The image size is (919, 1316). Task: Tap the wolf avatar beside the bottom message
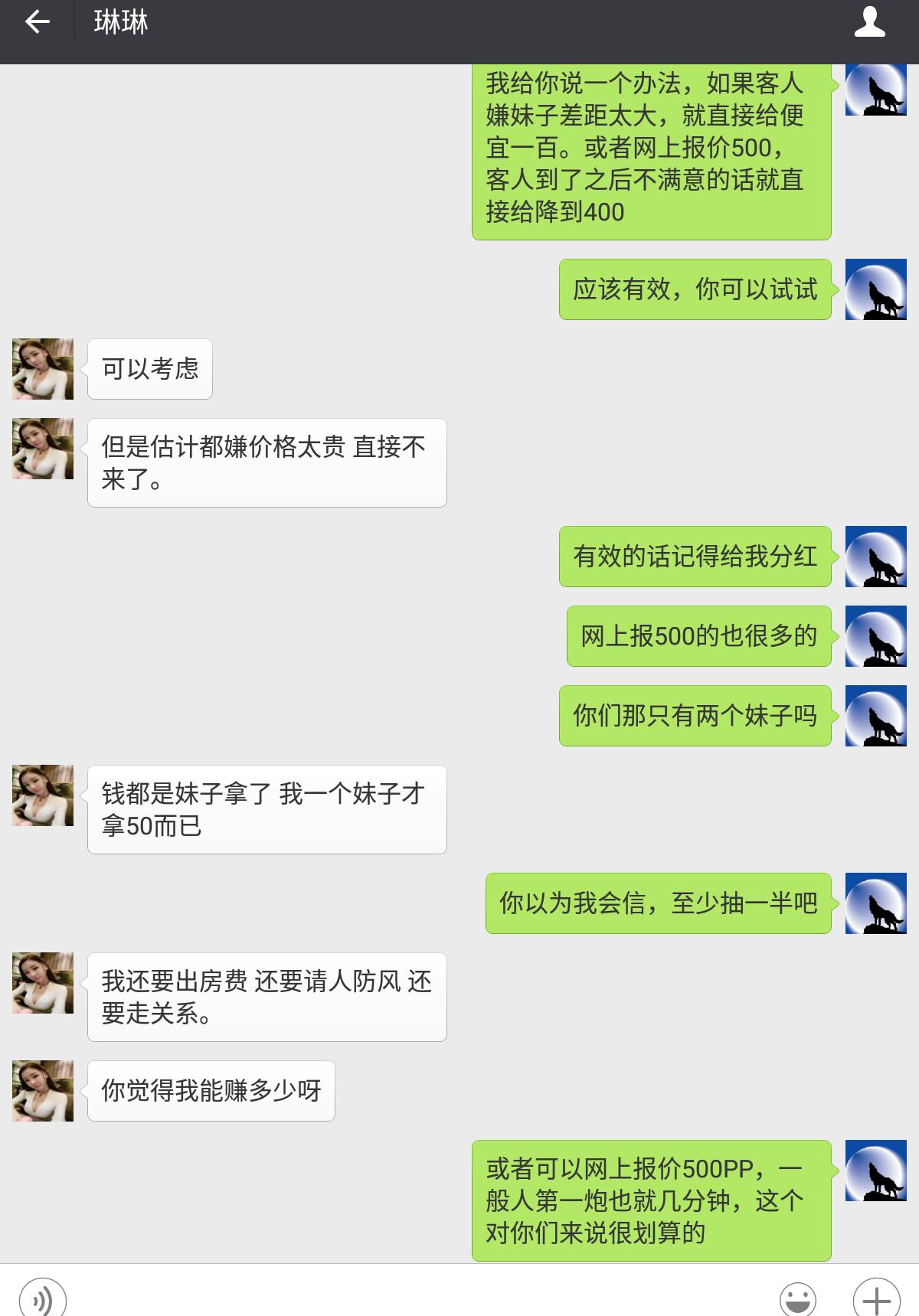875,1171
